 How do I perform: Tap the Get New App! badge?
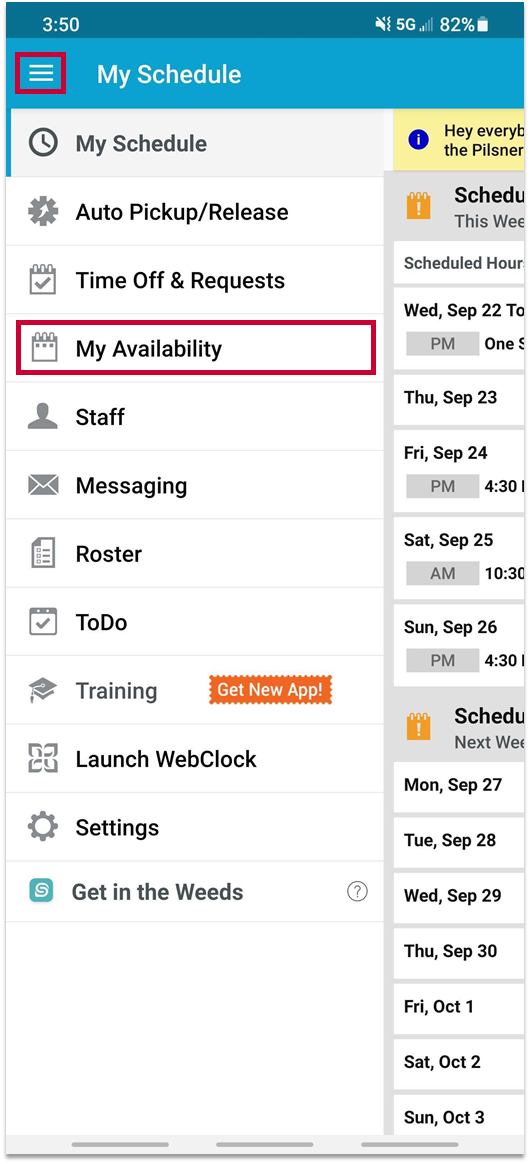click(x=270, y=690)
